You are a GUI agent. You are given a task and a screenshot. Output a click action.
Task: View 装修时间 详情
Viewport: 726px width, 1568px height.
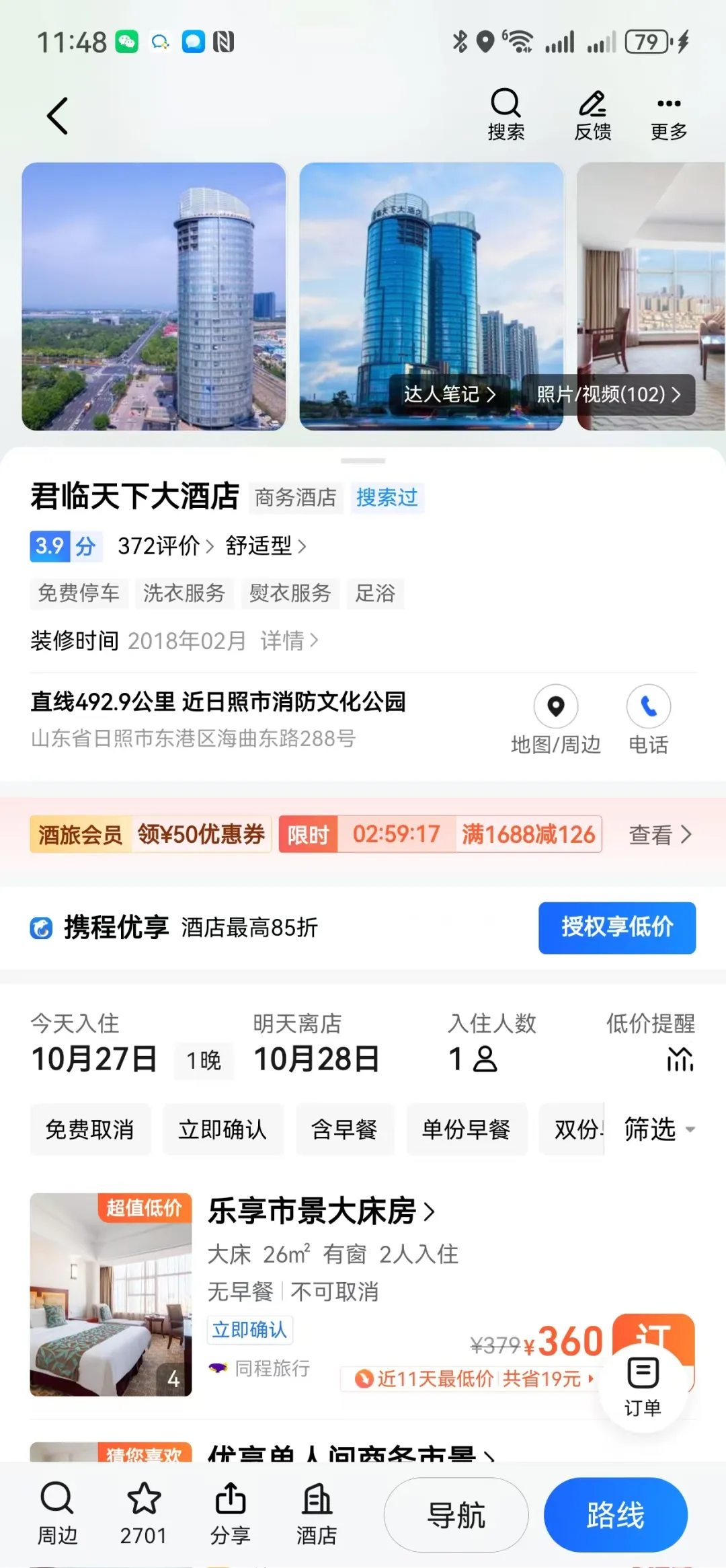pos(289,640)
